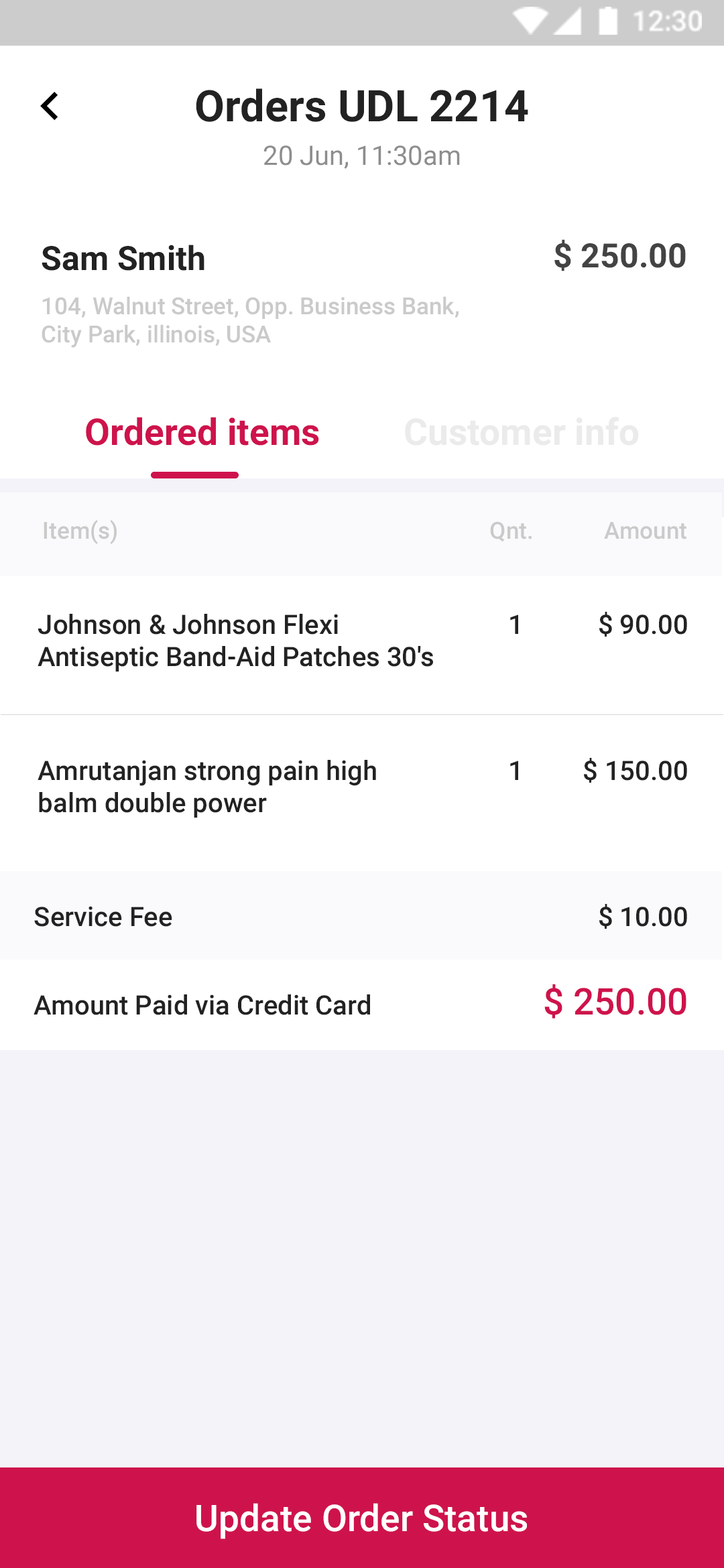Tap the order date 20 Jun, 11:30am
This screenshot has height=1568, width=724.
[x=361, y=155]
